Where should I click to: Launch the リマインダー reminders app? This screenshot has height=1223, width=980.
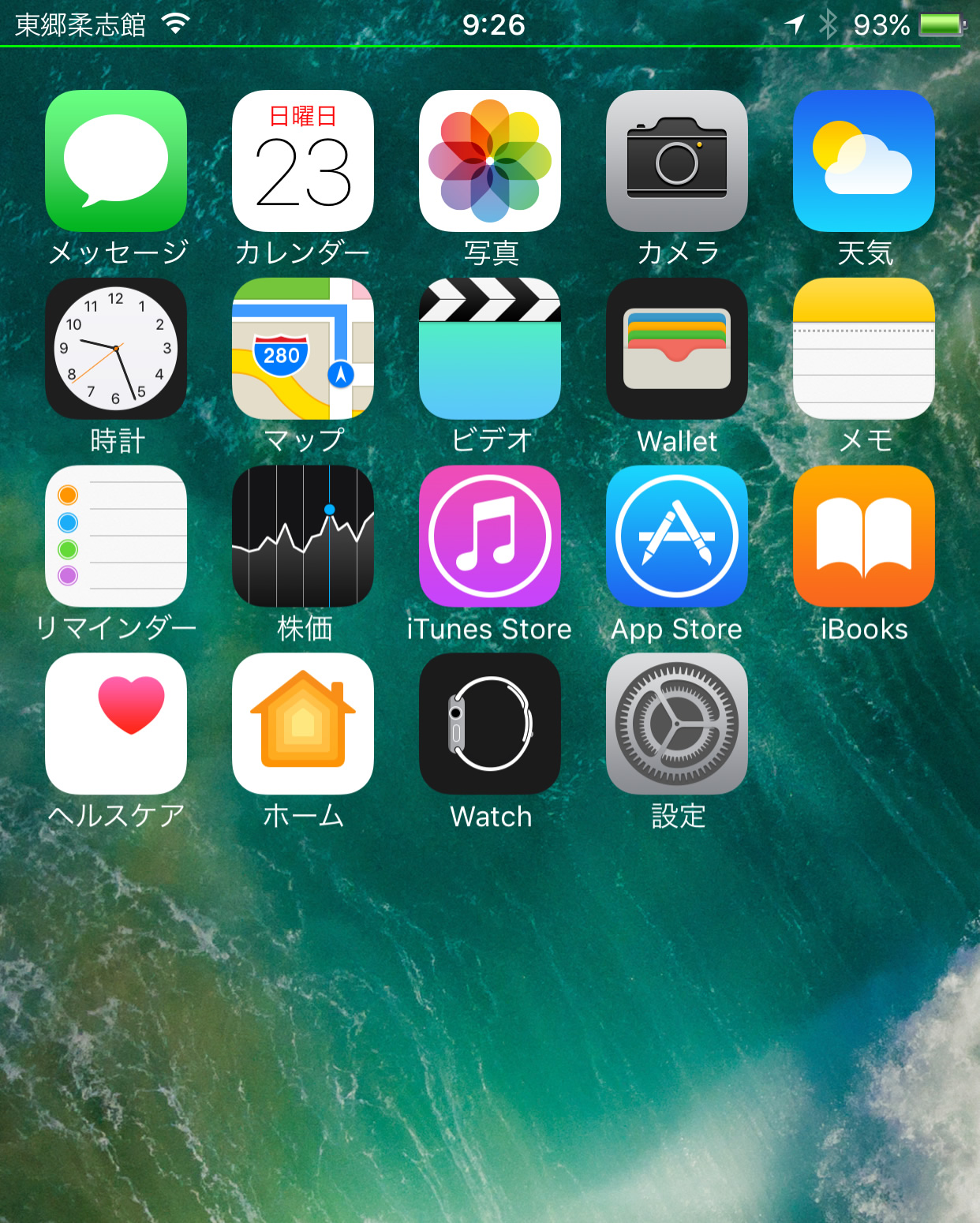click(x=116, y=537)
